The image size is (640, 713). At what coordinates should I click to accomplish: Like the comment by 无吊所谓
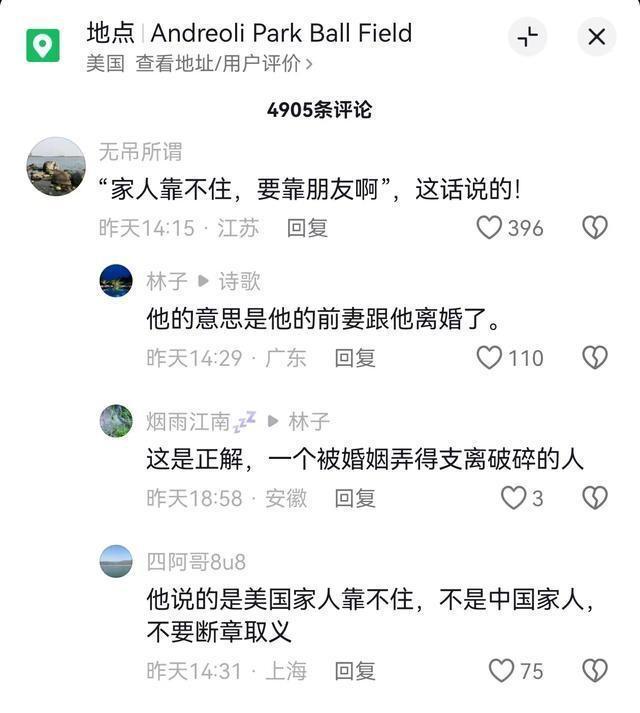pos(489,228)
